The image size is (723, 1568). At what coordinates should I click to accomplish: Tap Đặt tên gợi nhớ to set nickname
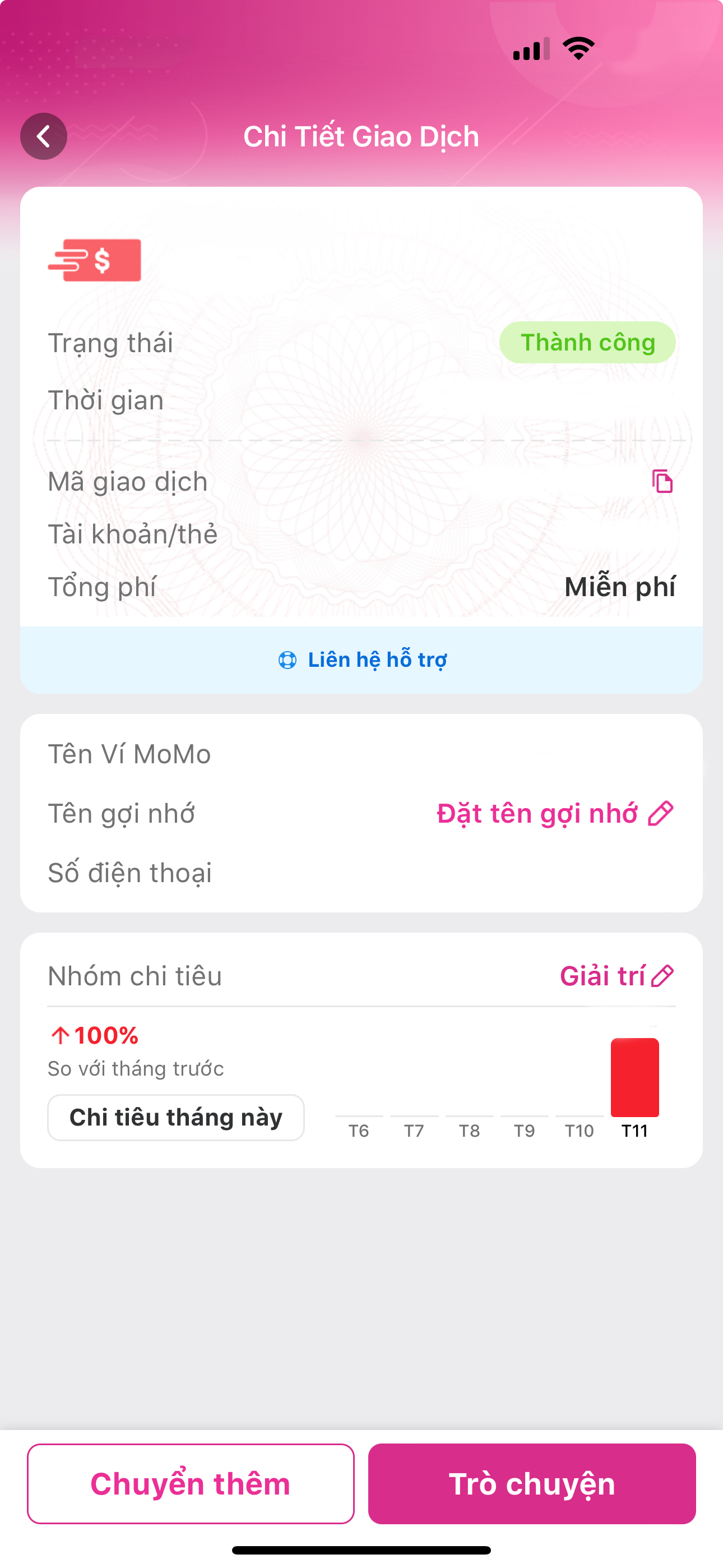pos(555,813)
